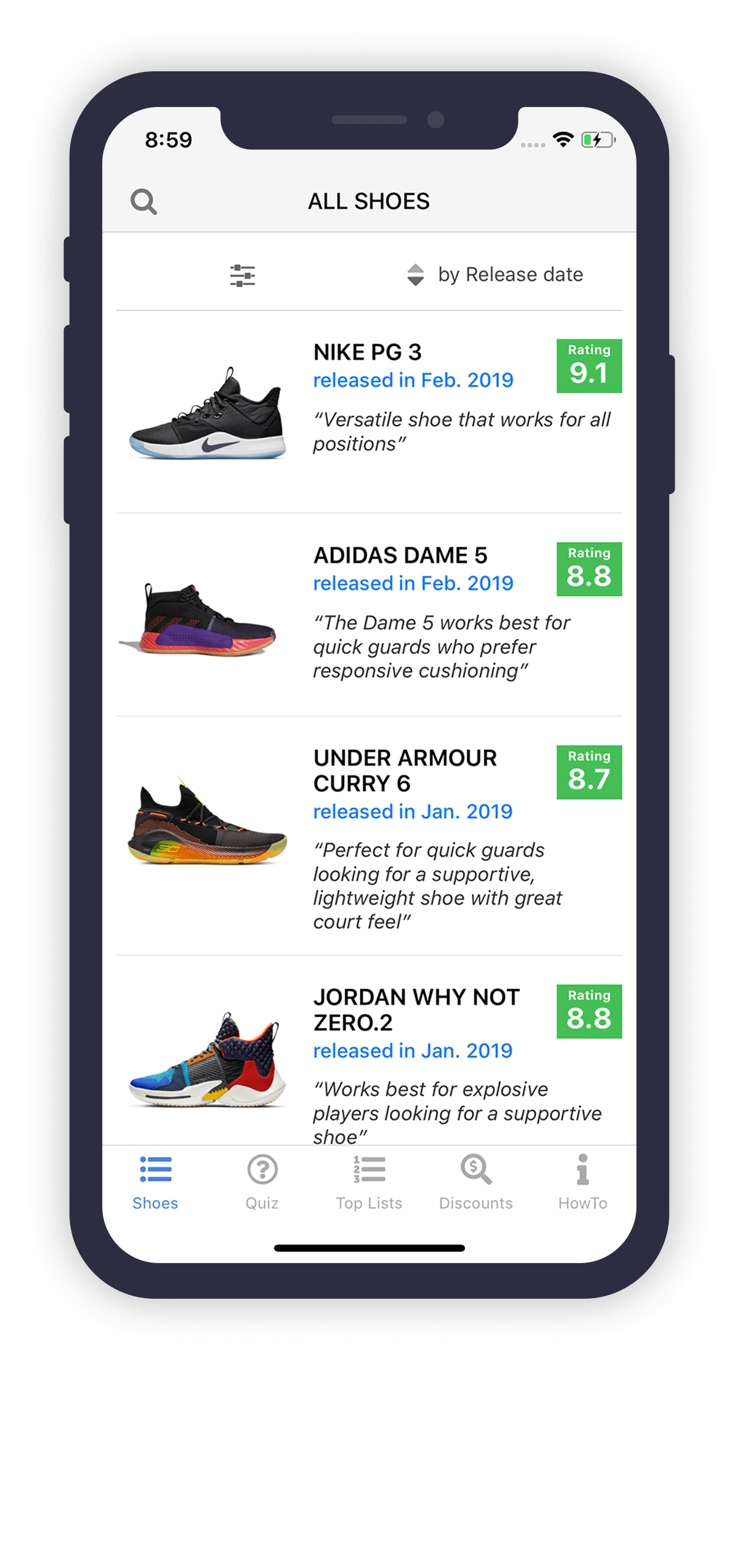The width and height of the screenshot is (738, 1568).
Task: Open the filter sliders icon
Action: [x=242, y=275]
